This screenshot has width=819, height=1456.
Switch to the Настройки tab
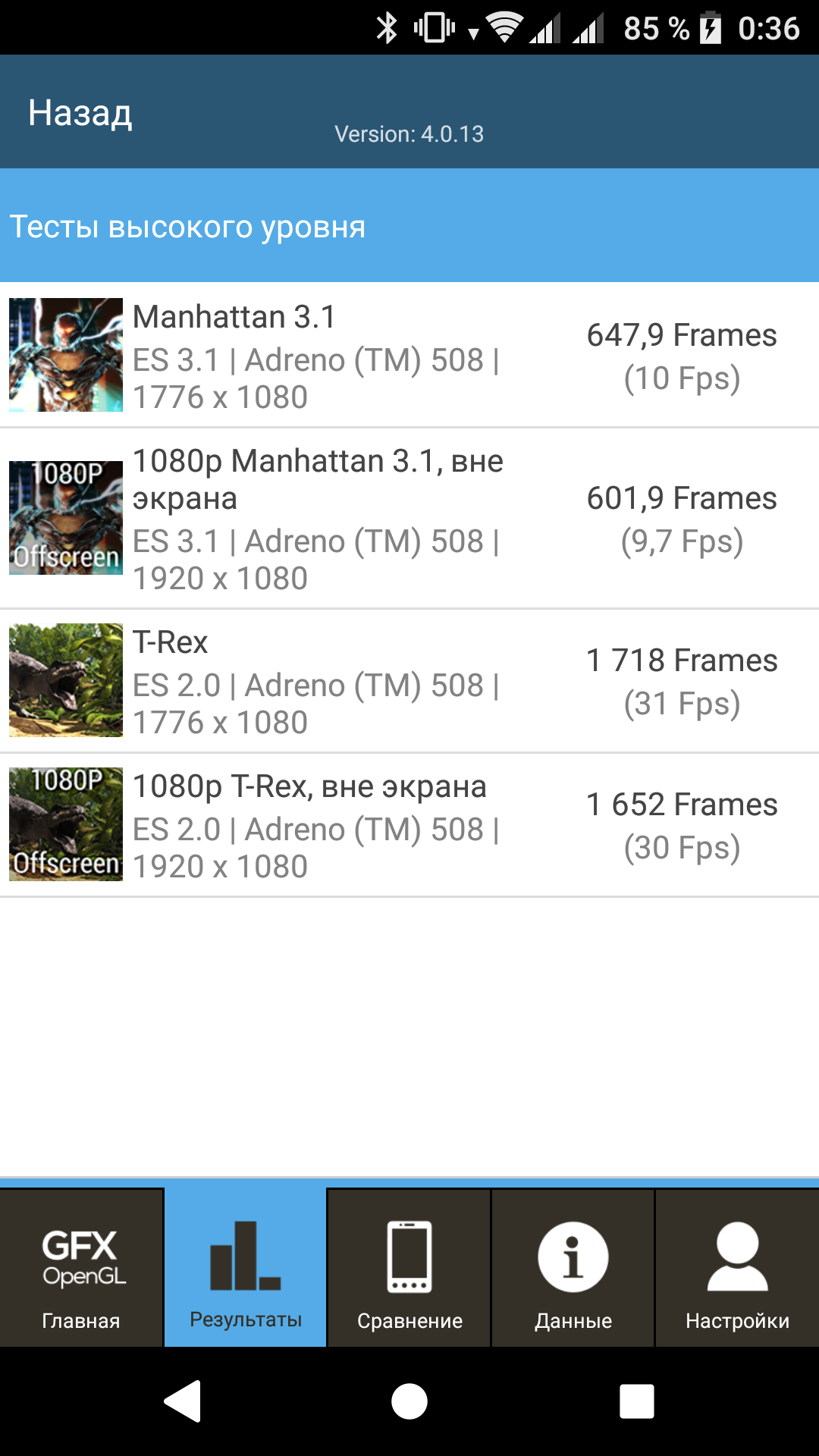tap(737, 1268)
